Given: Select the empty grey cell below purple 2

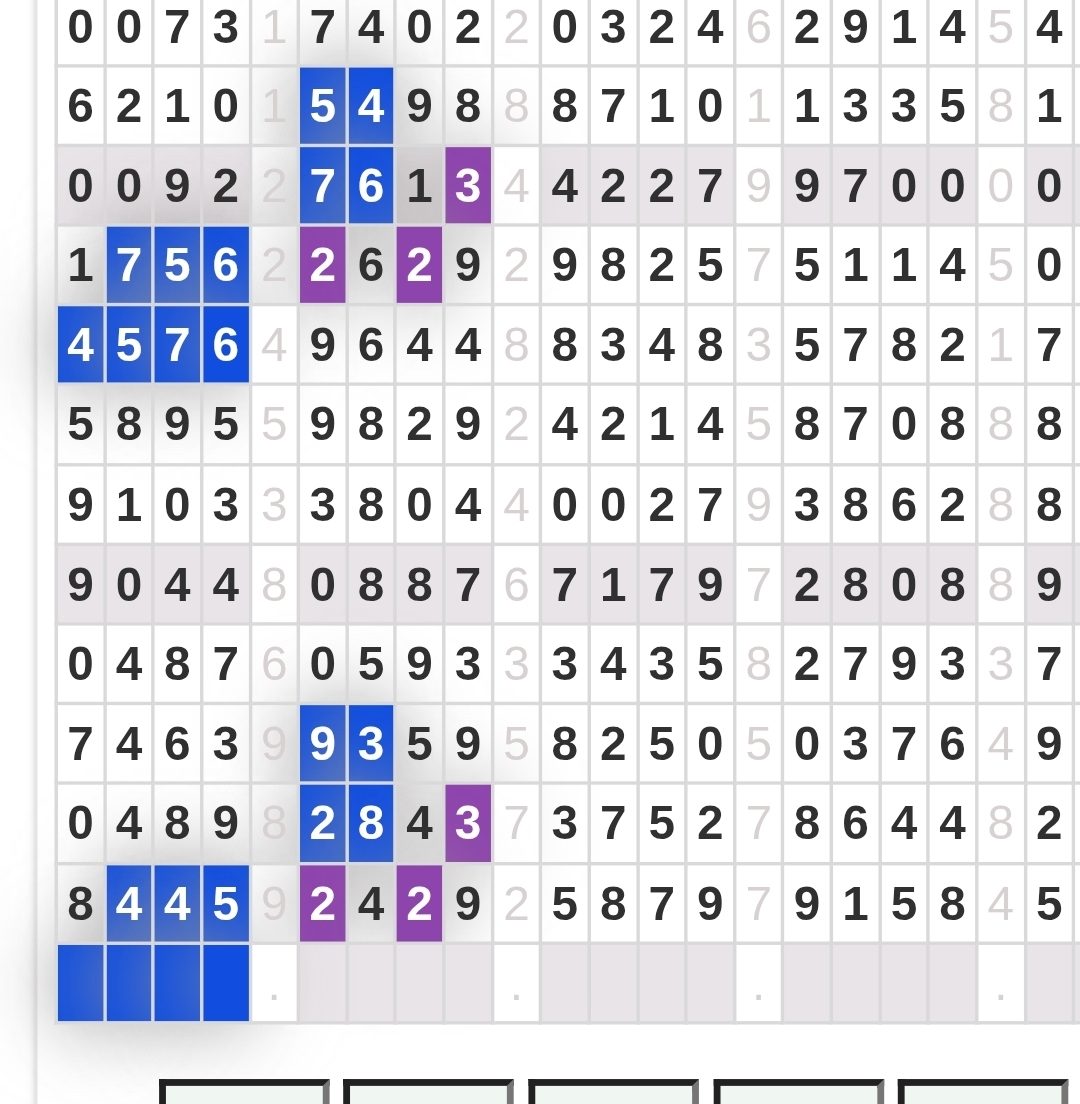Looking at the screenshot, I should coord(322,982).
